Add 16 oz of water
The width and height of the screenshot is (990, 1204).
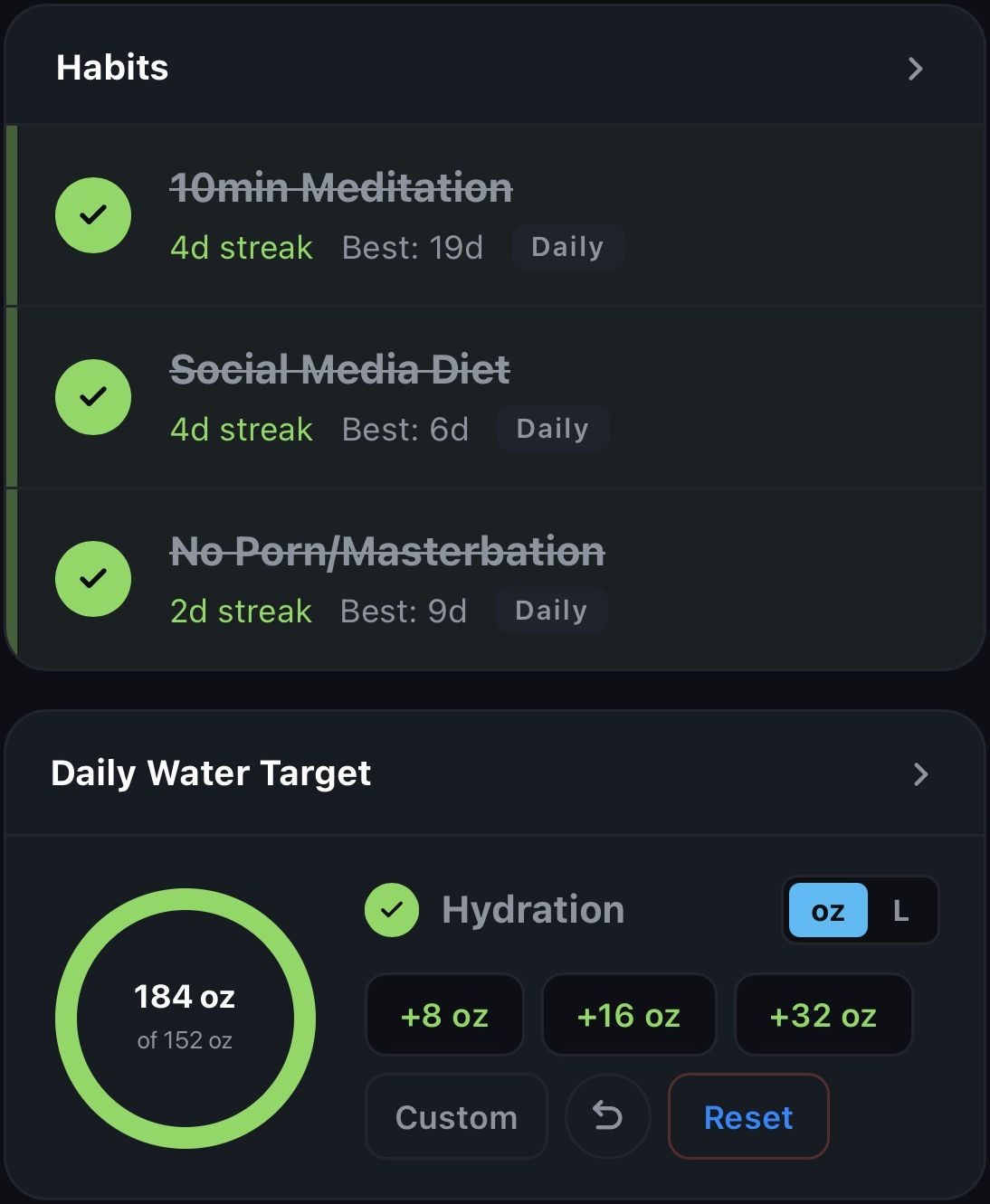tap(628, 1014)
